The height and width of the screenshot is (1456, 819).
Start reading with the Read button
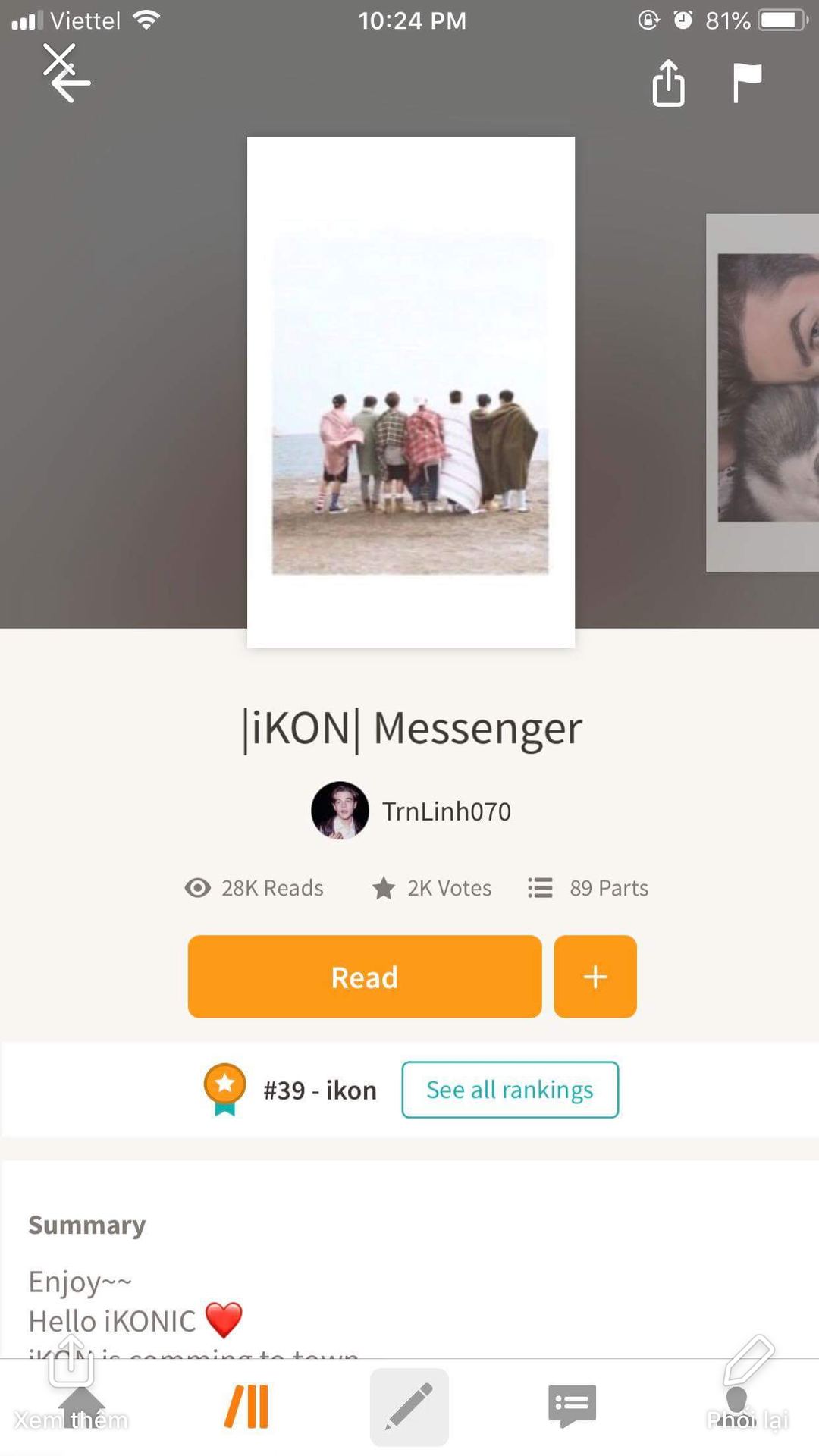(364, 977)
